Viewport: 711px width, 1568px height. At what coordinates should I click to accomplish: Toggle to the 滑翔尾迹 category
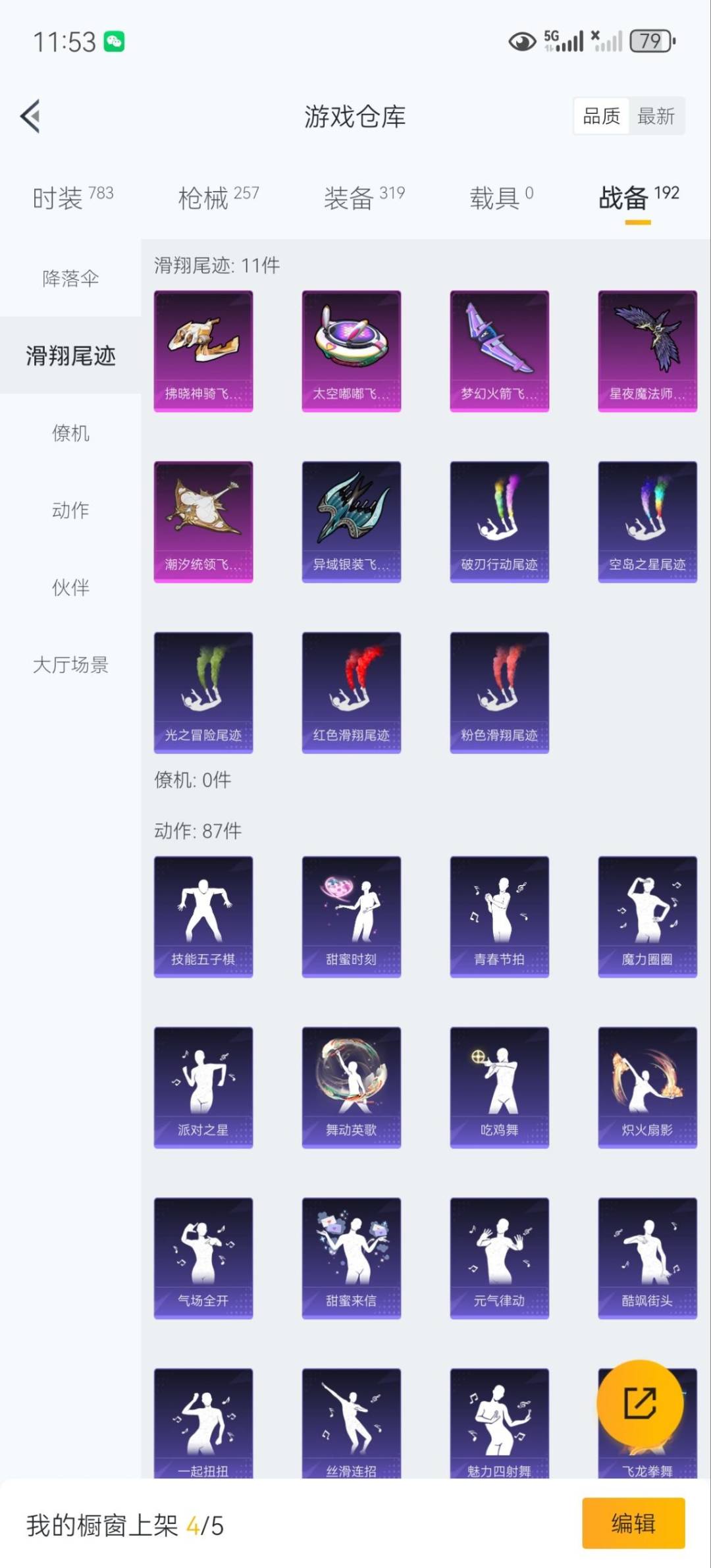coord(69,356)
